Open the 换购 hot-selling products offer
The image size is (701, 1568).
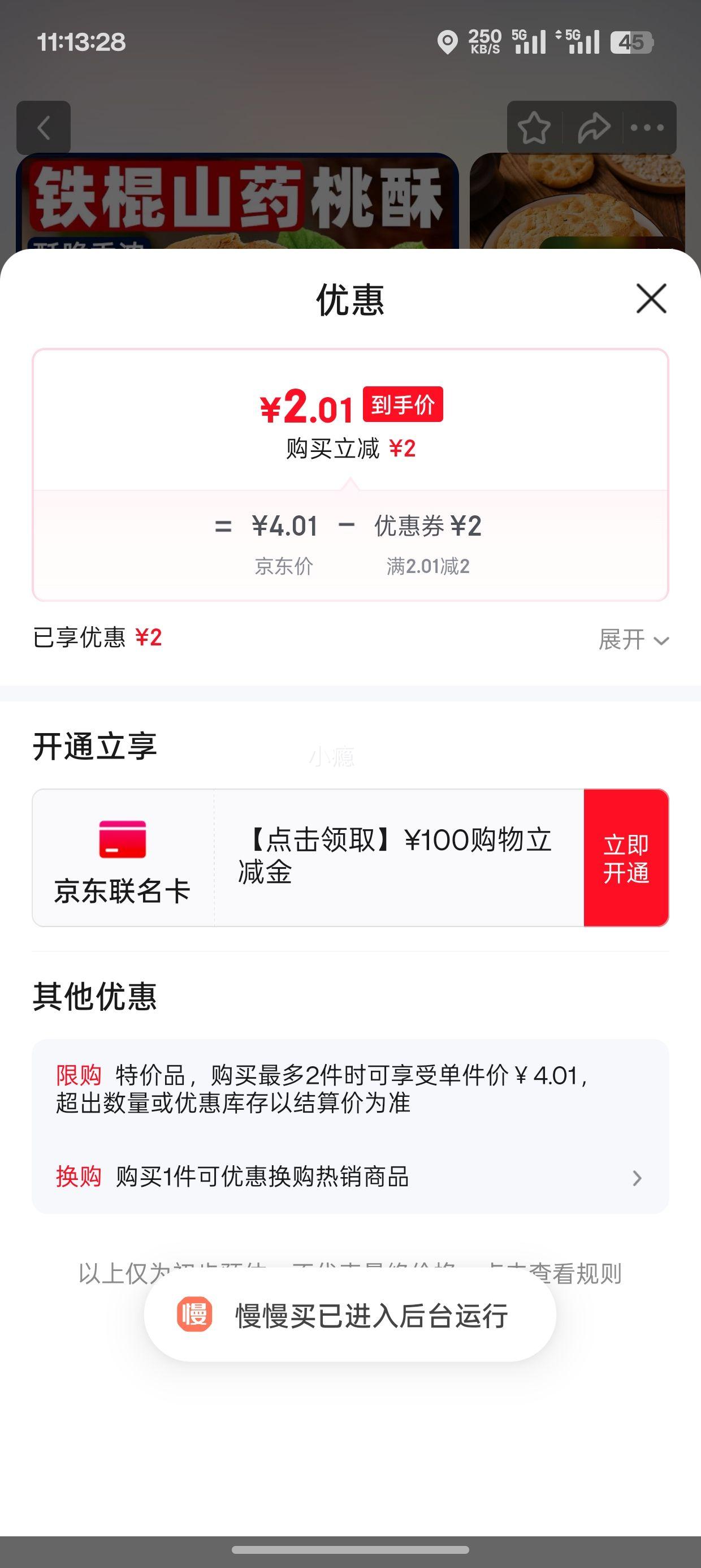pos(350,1177)
